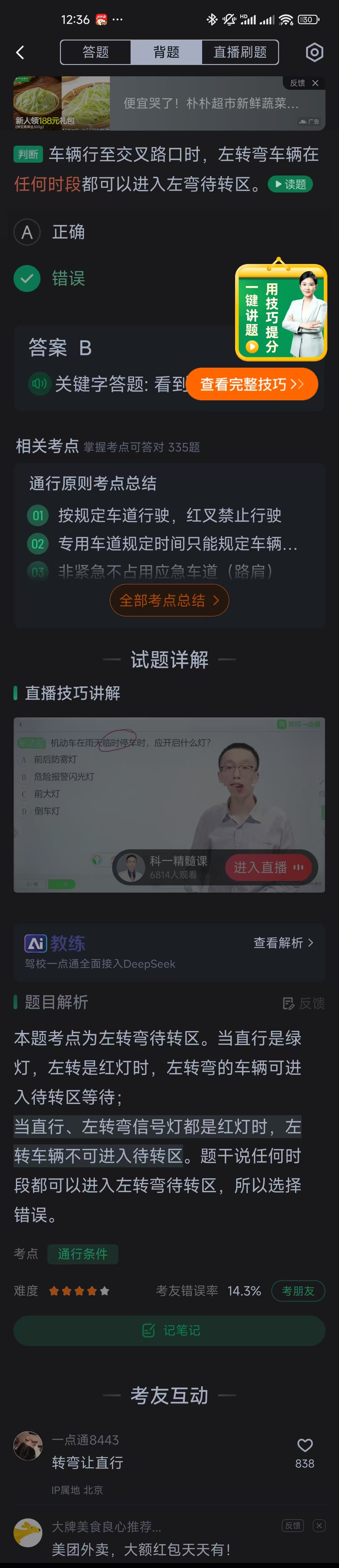The image size is (339, 1568).
Task: Close the 美团外卖 ad at the bottom
Action: (x=319, y=1525)
